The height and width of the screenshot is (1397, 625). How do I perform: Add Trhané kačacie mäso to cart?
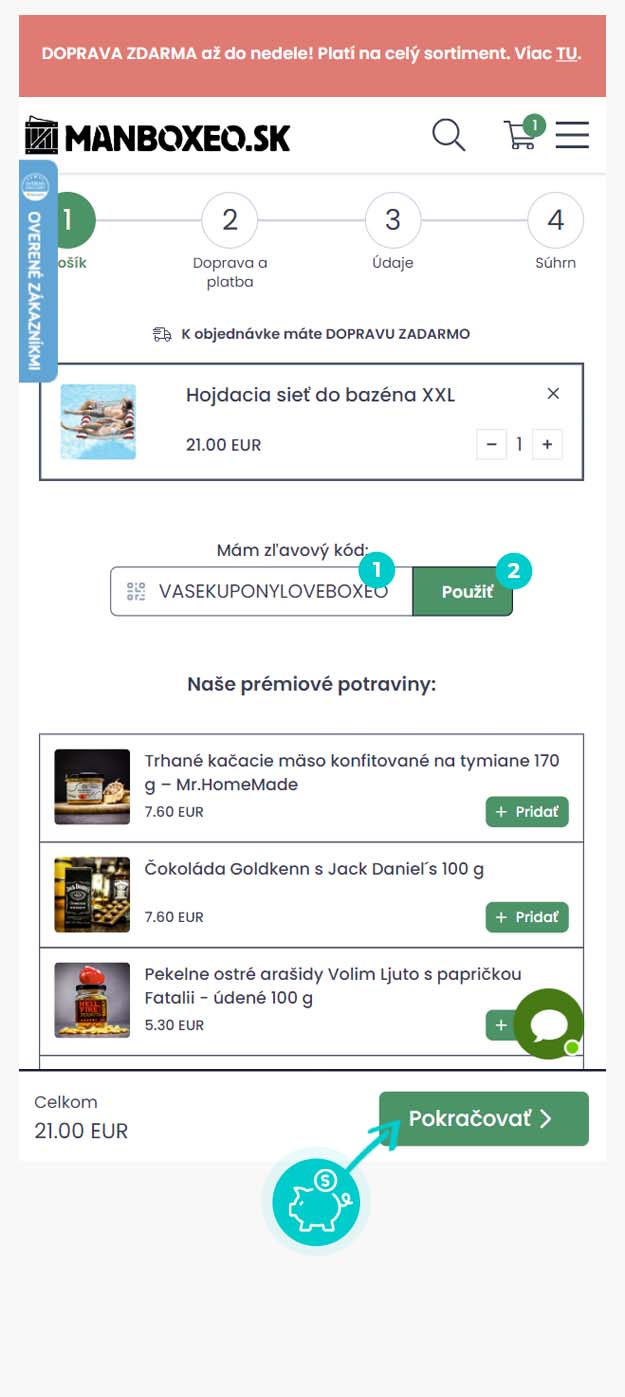[527, 812]
